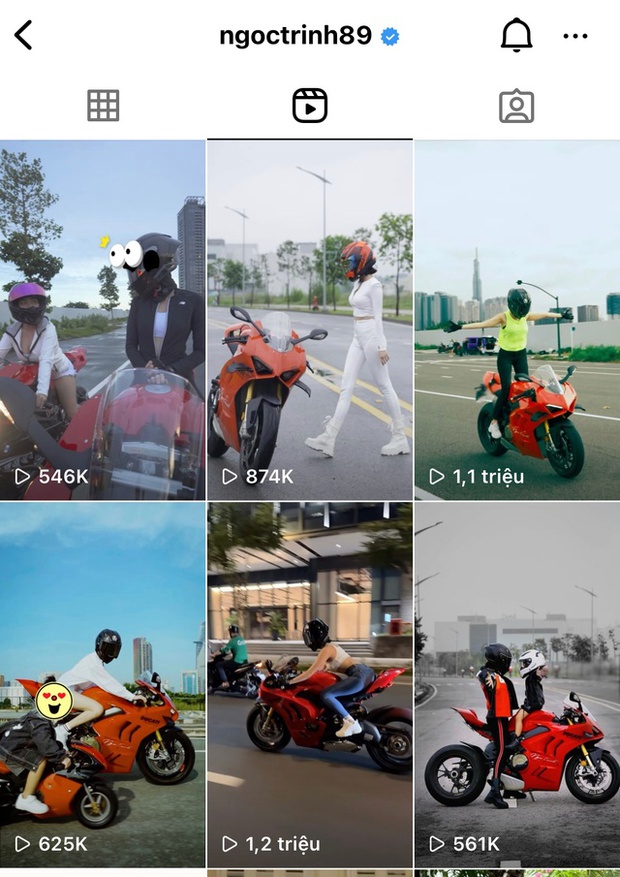Image resolution: width=620 pixels, height=877 pixels.
Task: Play the reel with 1,2 triệu views
Action: pyautogui.click(x=310, y=685)
